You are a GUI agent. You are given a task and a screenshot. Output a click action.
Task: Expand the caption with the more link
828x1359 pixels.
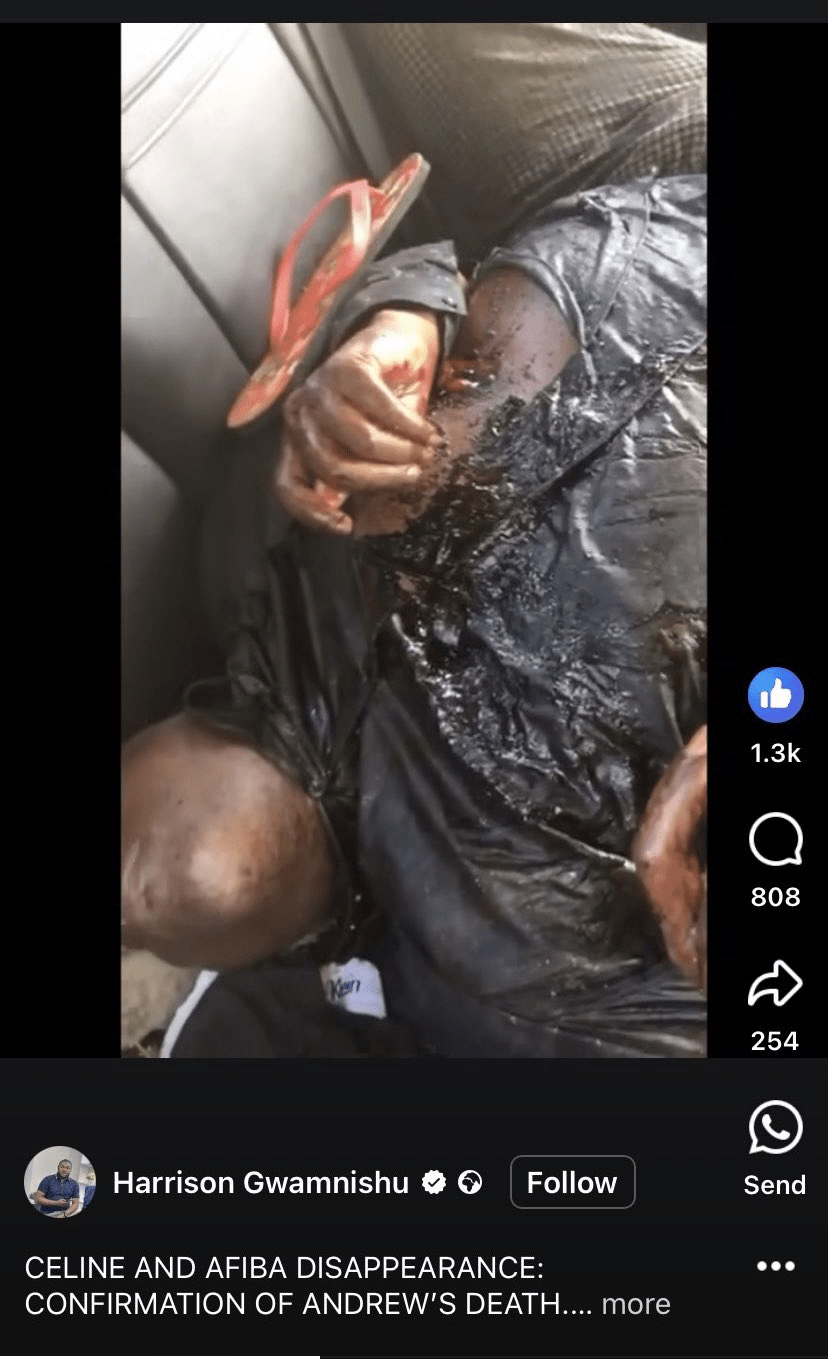point(636,1304)
